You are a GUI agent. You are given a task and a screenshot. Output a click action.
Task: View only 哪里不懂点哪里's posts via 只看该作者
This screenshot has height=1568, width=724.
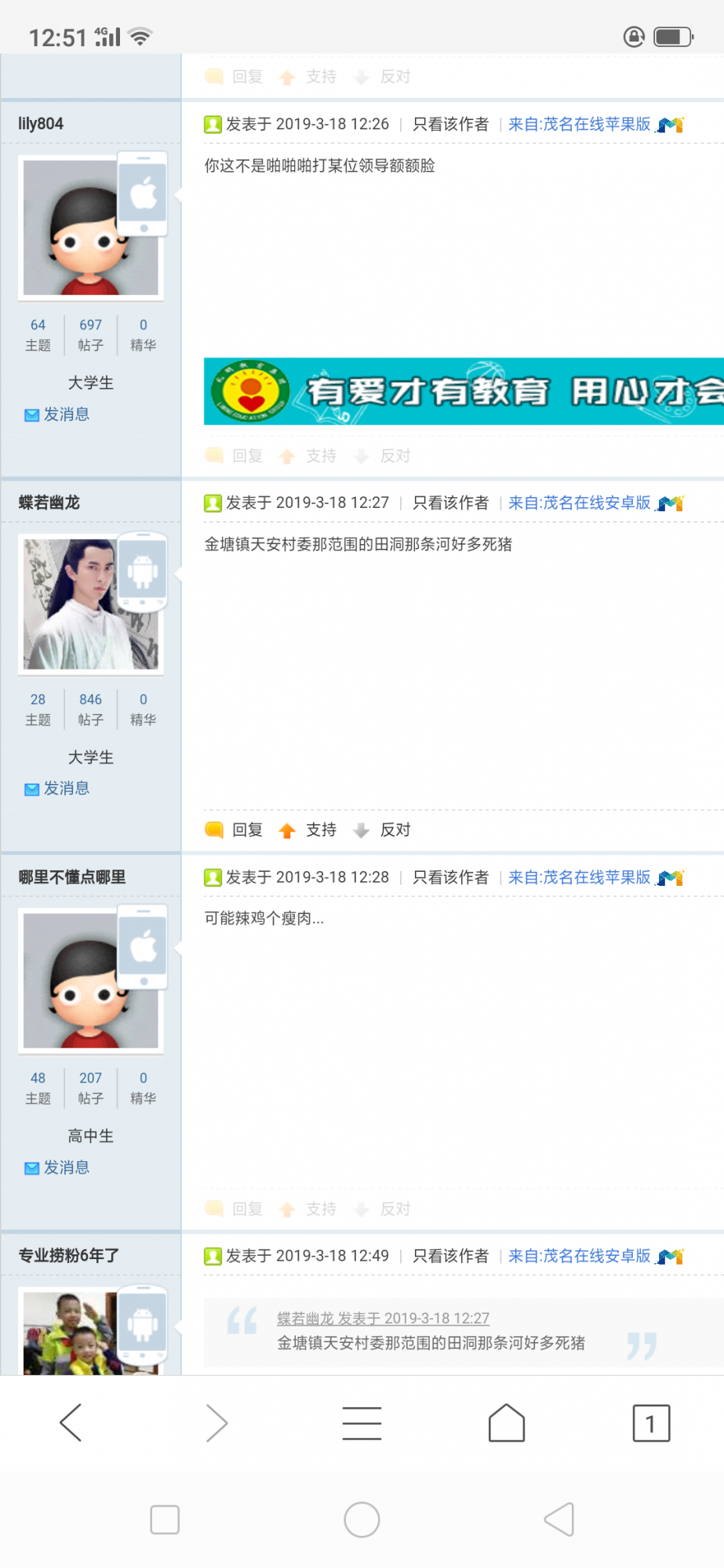(x=450, y=877)
